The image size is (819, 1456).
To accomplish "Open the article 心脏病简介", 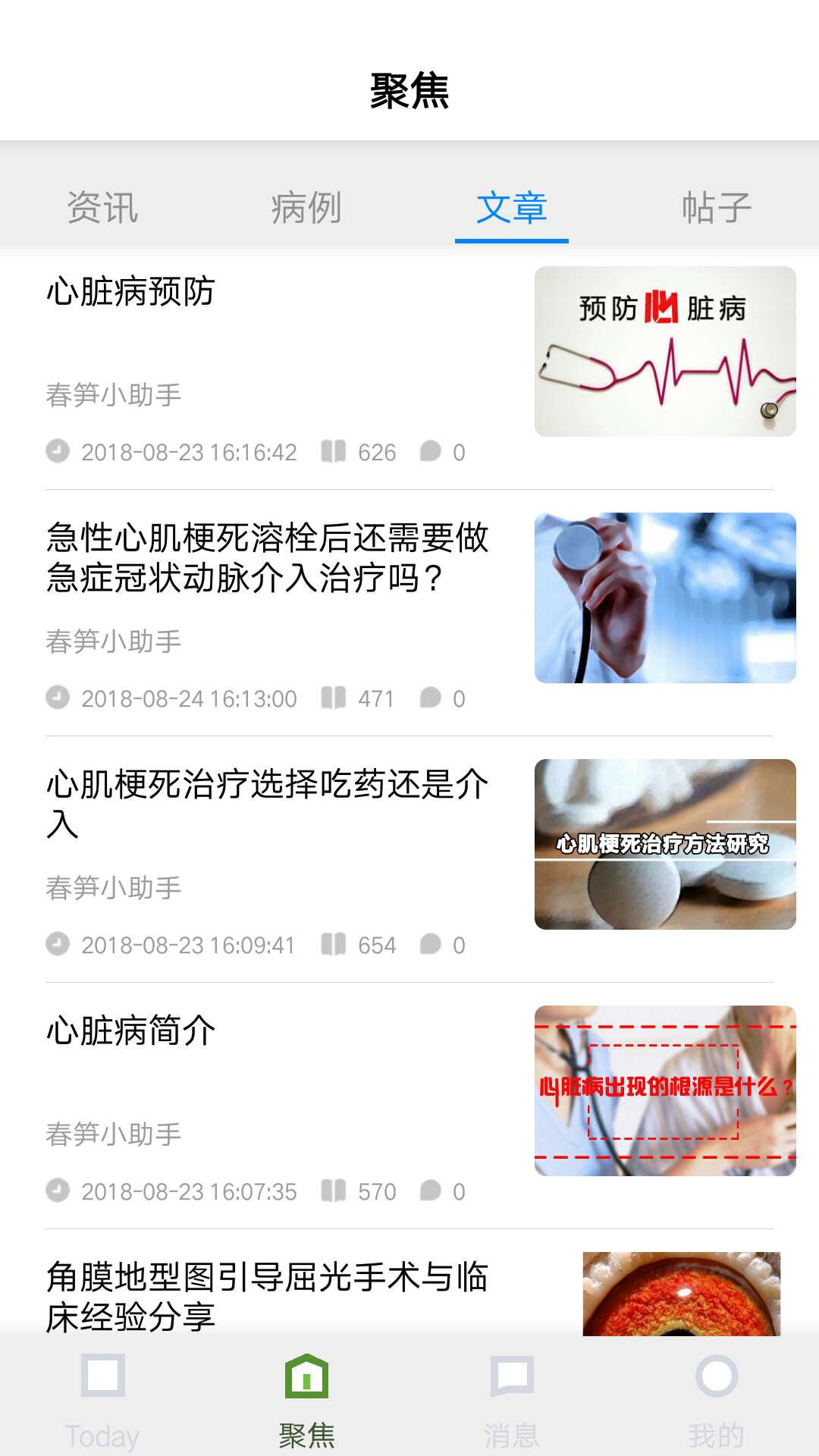I will coord(130,1031).
